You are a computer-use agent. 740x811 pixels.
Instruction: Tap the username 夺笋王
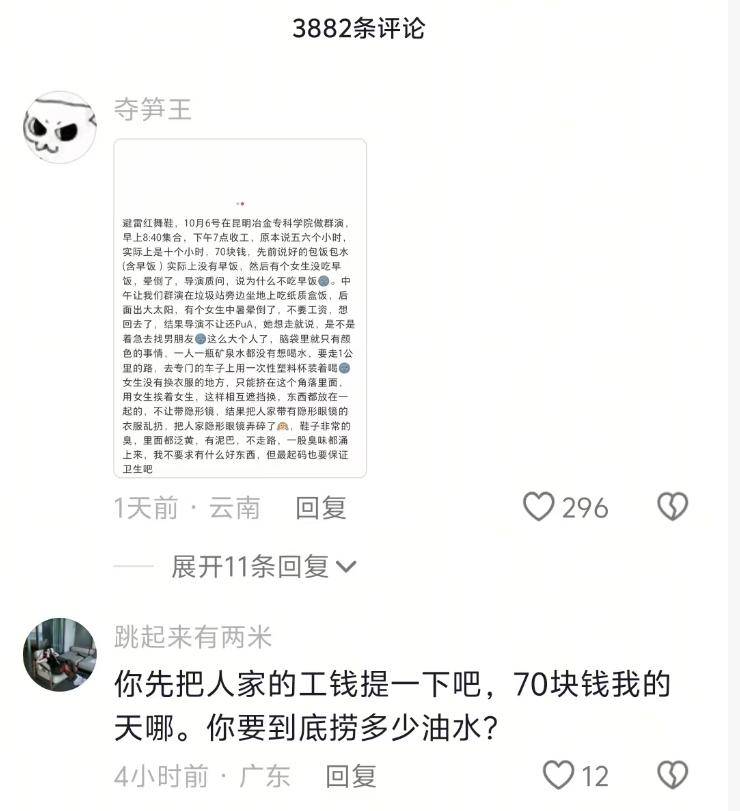(x=153, y=108)
